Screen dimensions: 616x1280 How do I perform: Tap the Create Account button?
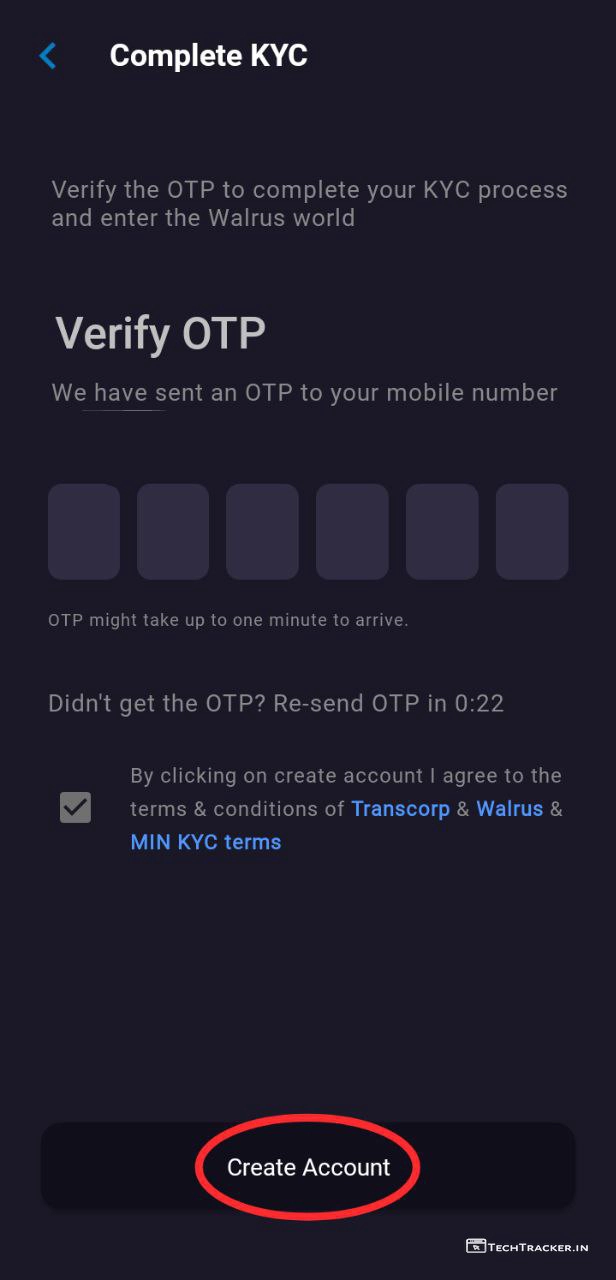[308, 1167]
